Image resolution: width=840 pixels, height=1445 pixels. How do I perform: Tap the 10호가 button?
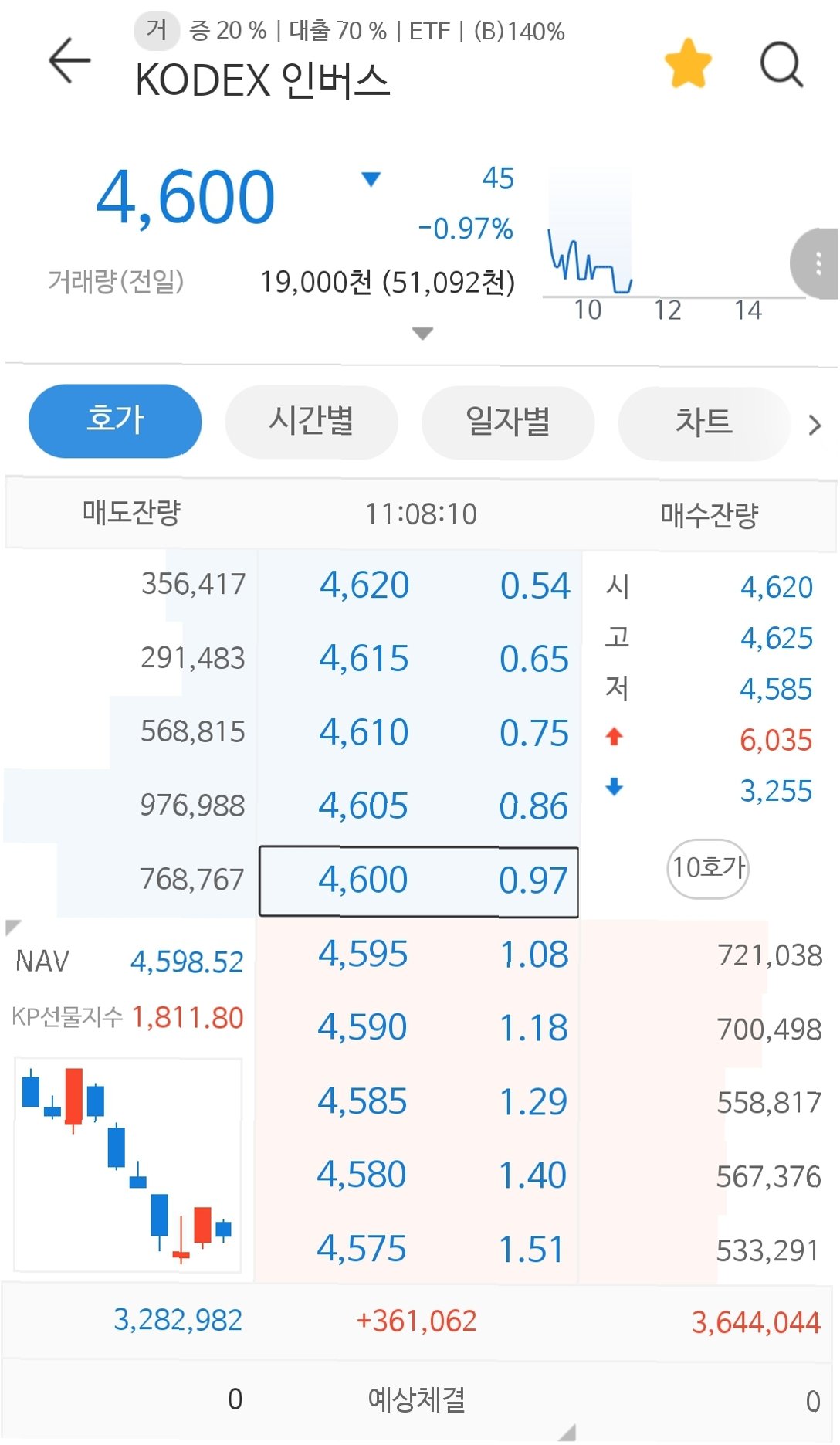tap(708, 868)
